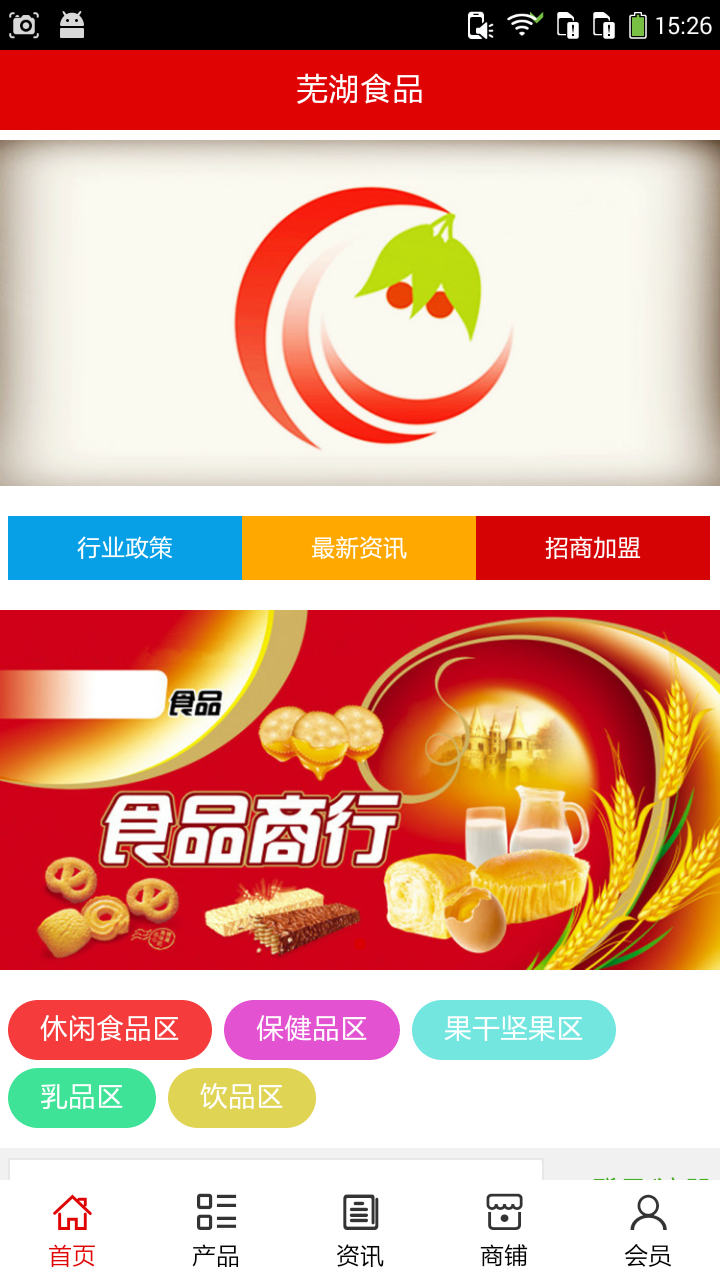Open the 会员 tab

tap(648, 1230)
